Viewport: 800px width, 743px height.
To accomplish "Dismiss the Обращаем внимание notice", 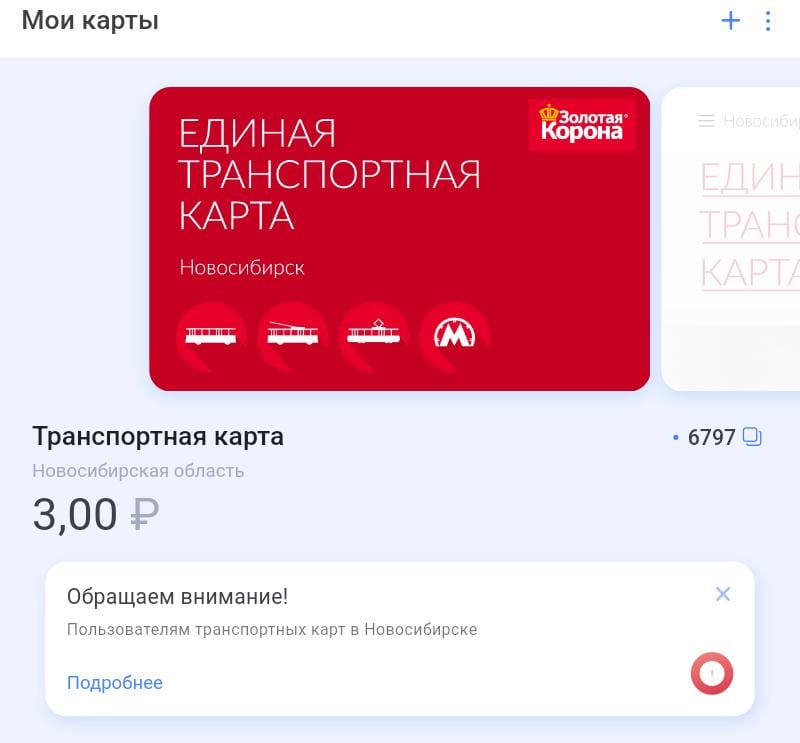I will (723, 594).
